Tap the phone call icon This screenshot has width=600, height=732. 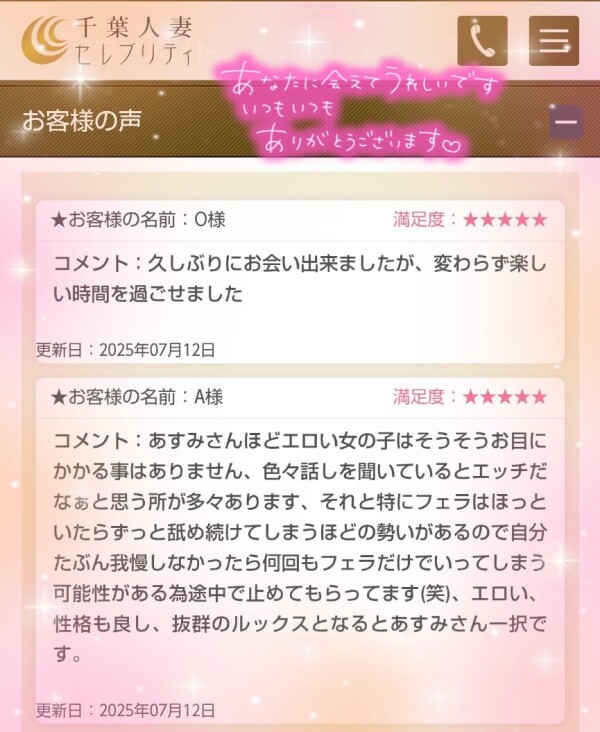tap(482, 41)
